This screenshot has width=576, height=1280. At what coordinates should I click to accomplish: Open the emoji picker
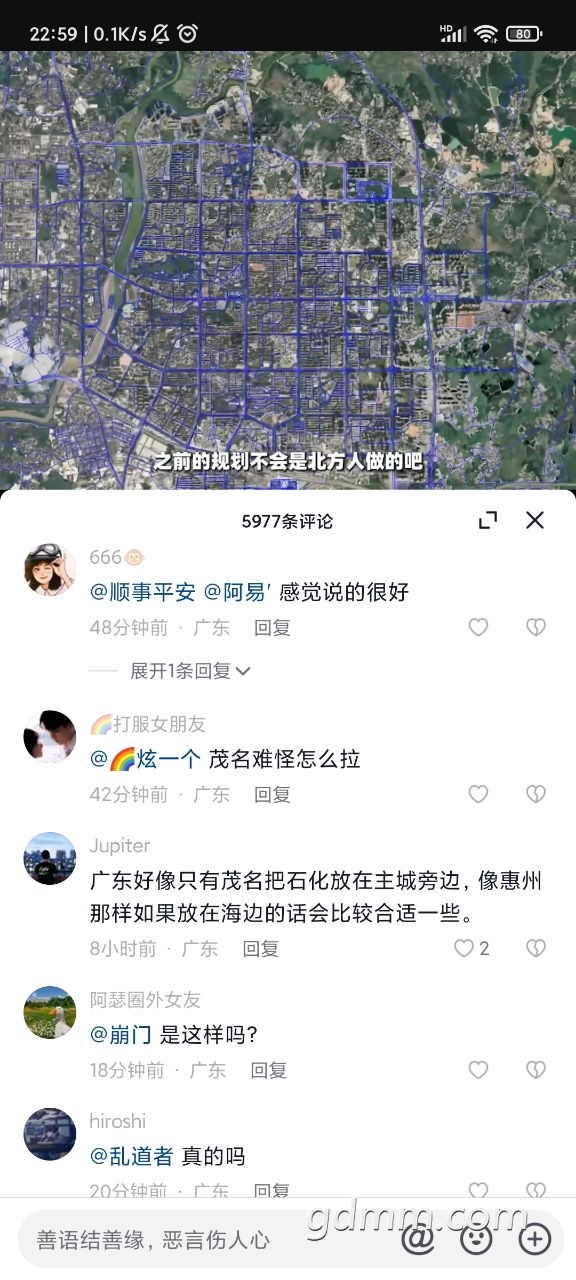[x=476, y=1240]
